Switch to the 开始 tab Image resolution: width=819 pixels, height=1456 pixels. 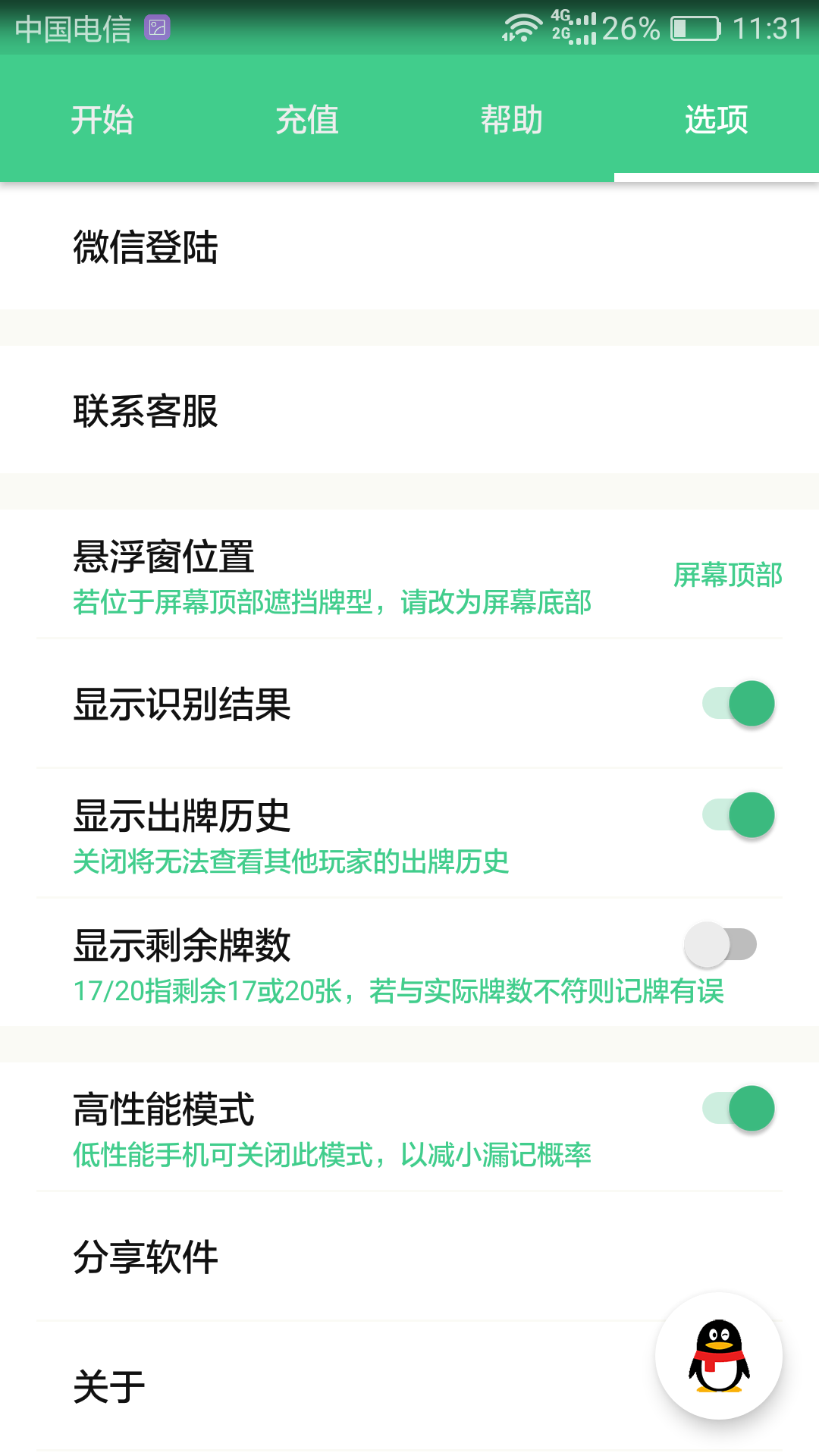[x=102, y=120]
